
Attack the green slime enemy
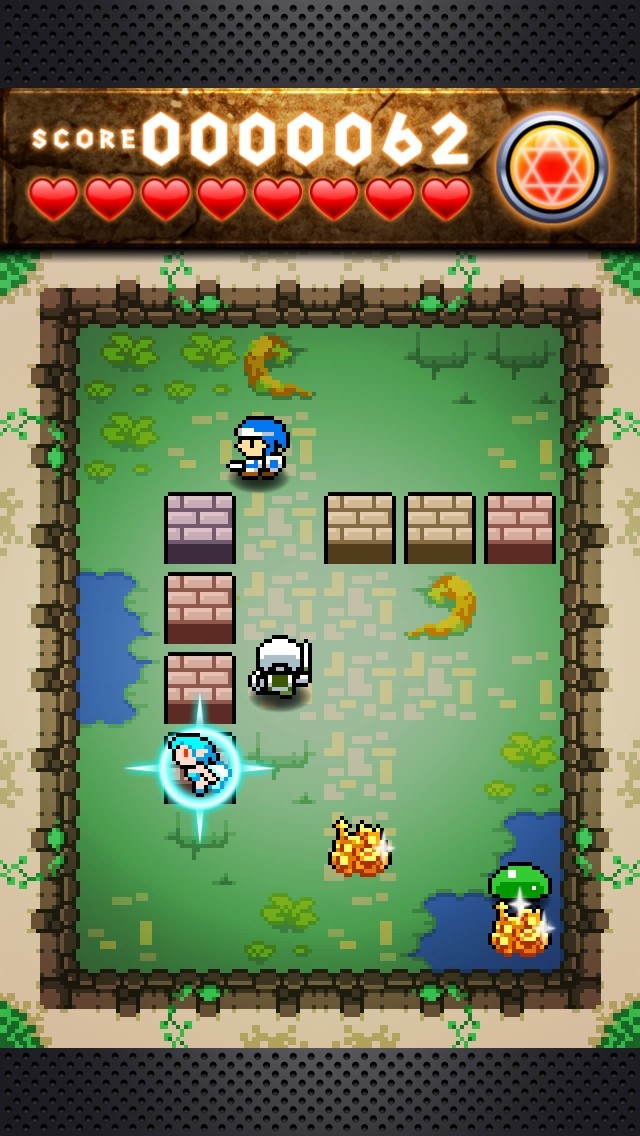pos(519,883)
